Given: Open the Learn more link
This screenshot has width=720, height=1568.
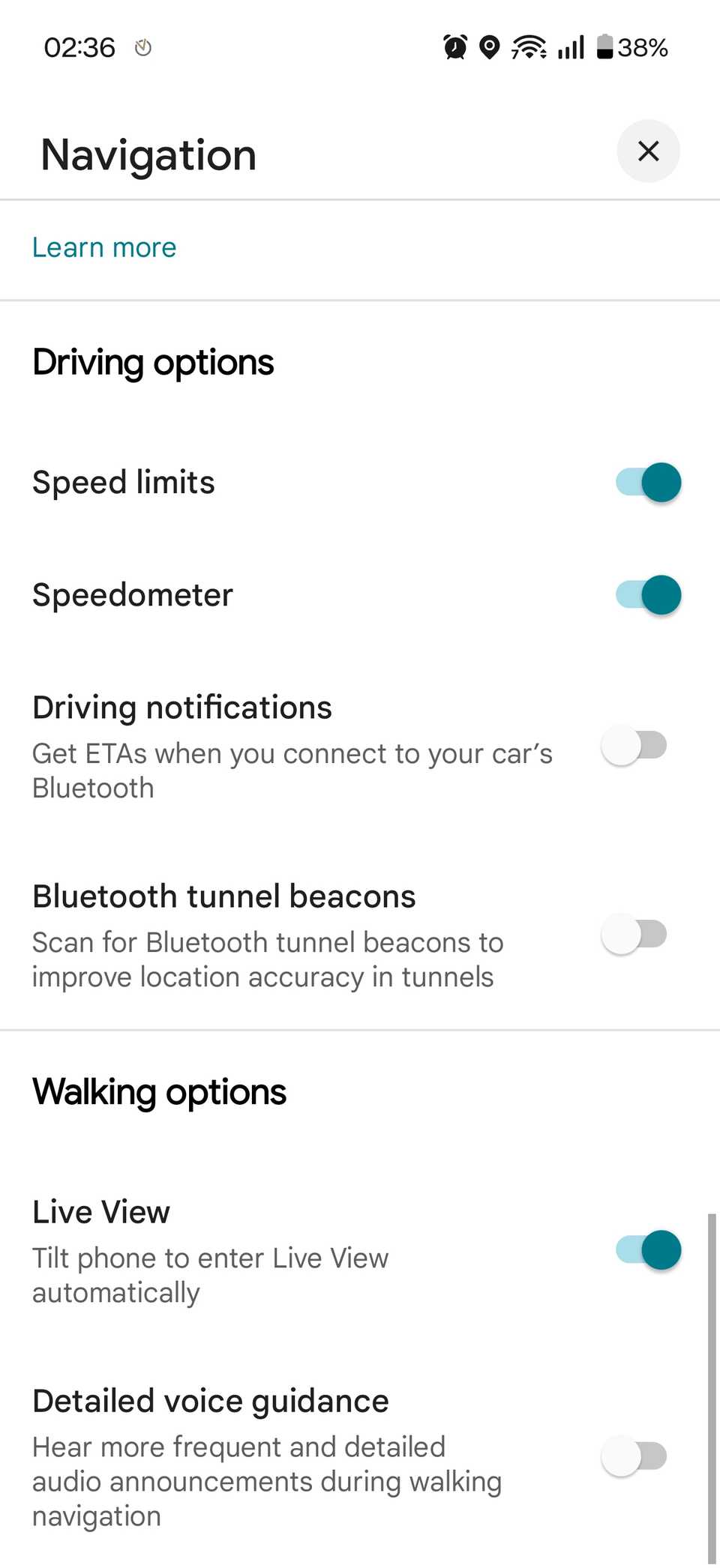Looking at the screenshot, I should click(104, 247).
